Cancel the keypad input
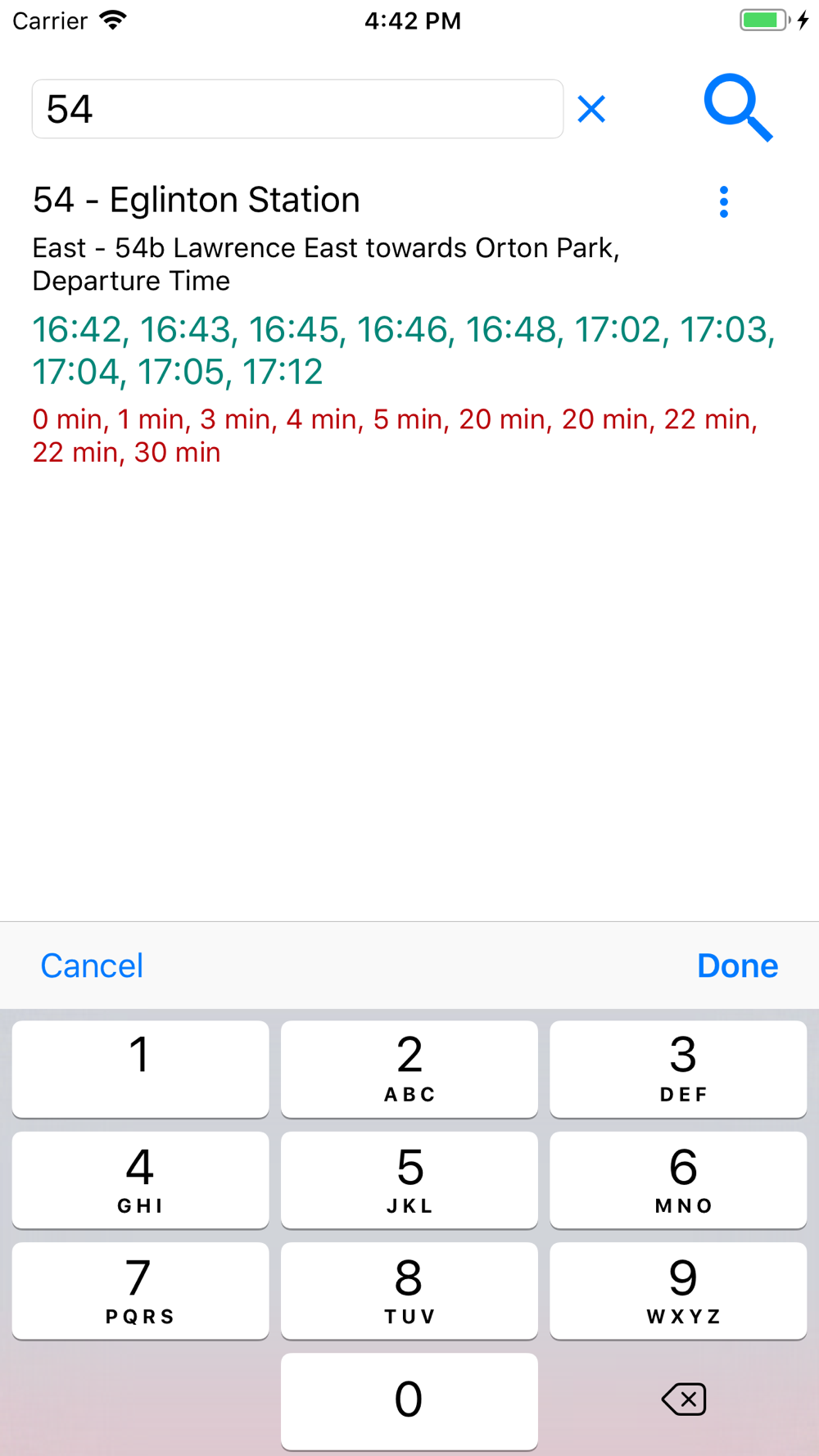The height and width of the screenshot is (1456, 819). pos(92,965)
